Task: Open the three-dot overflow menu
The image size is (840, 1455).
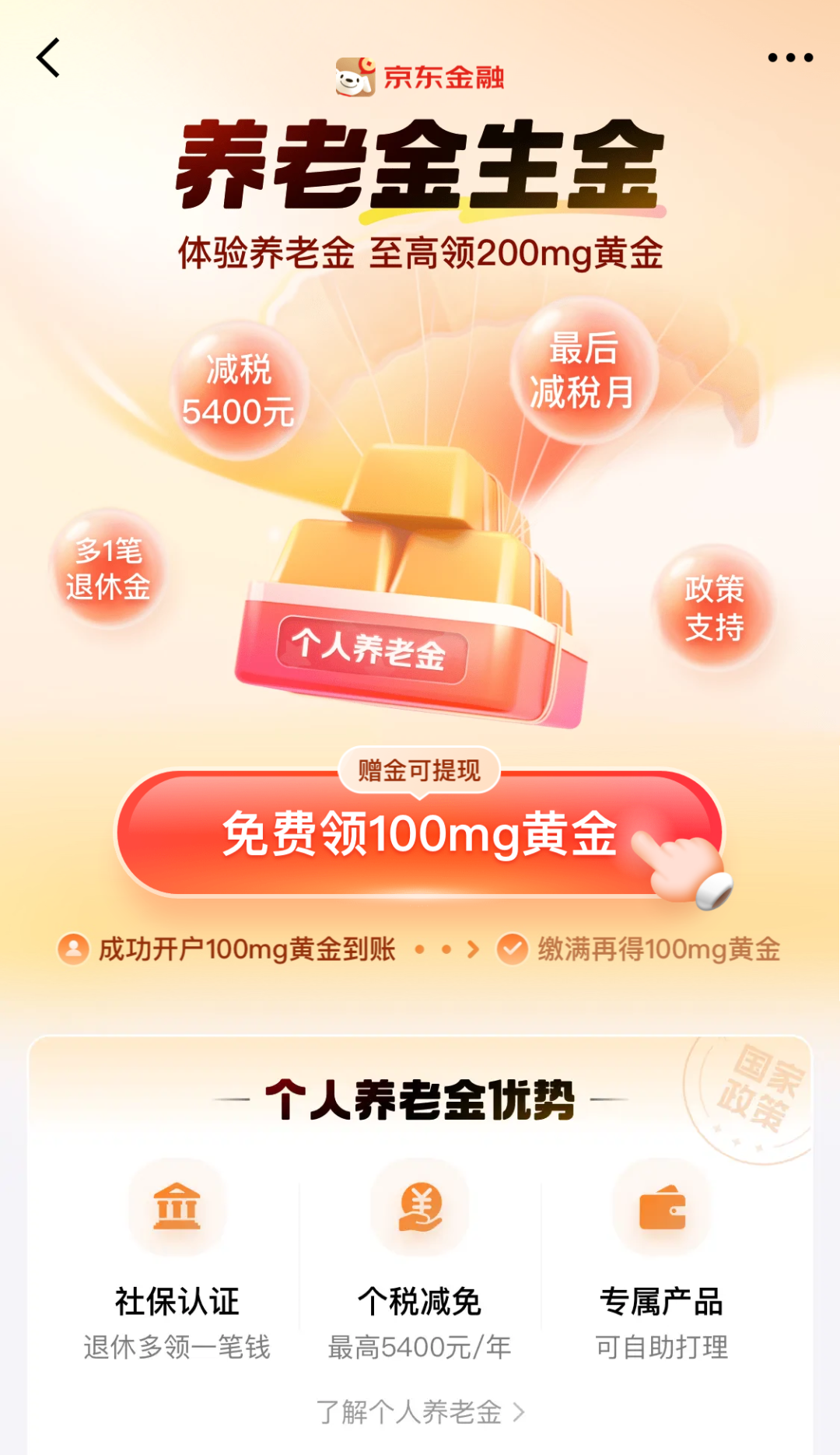Action: coord(790,58)
